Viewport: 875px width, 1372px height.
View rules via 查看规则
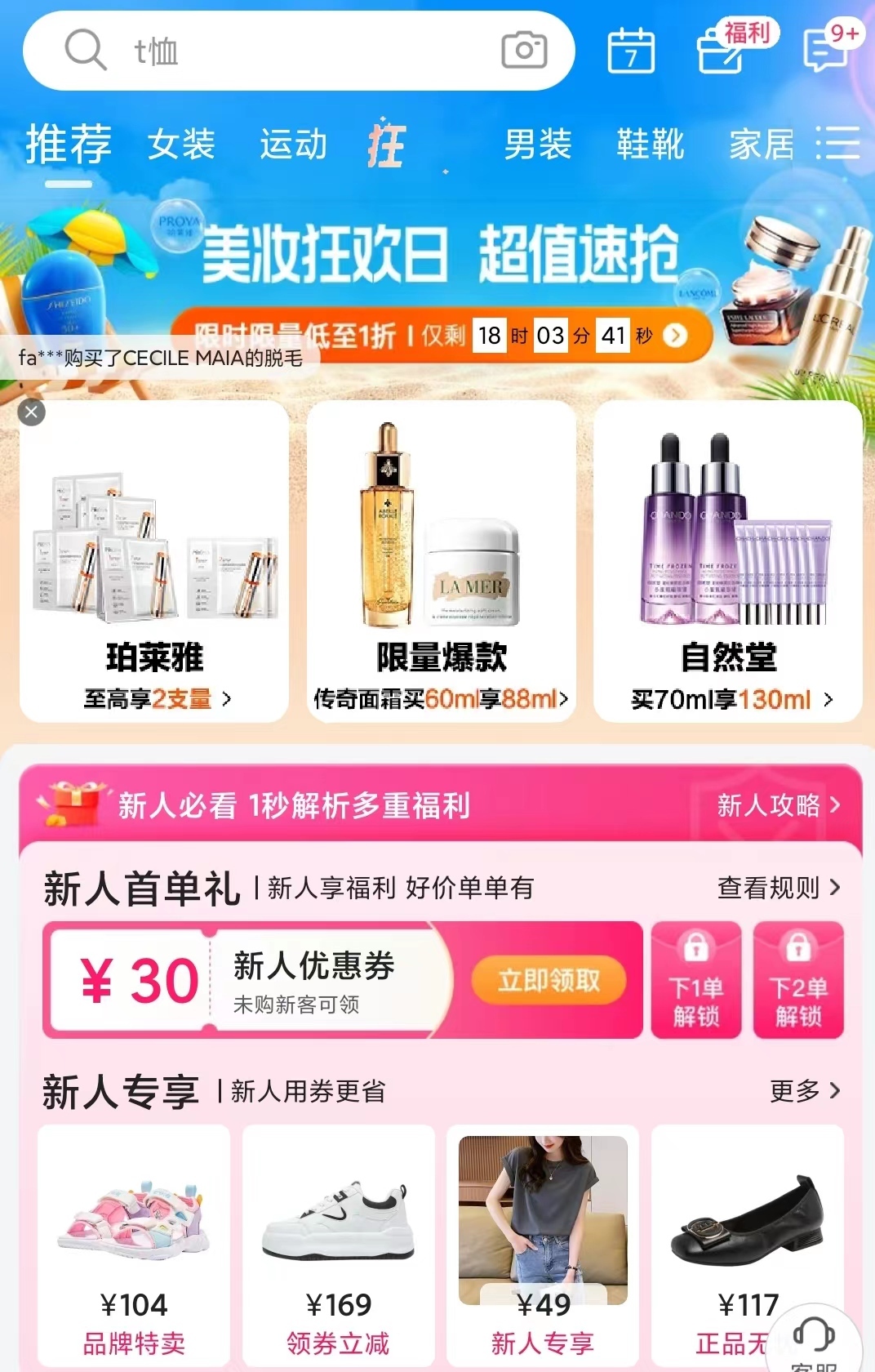[777, 888]
